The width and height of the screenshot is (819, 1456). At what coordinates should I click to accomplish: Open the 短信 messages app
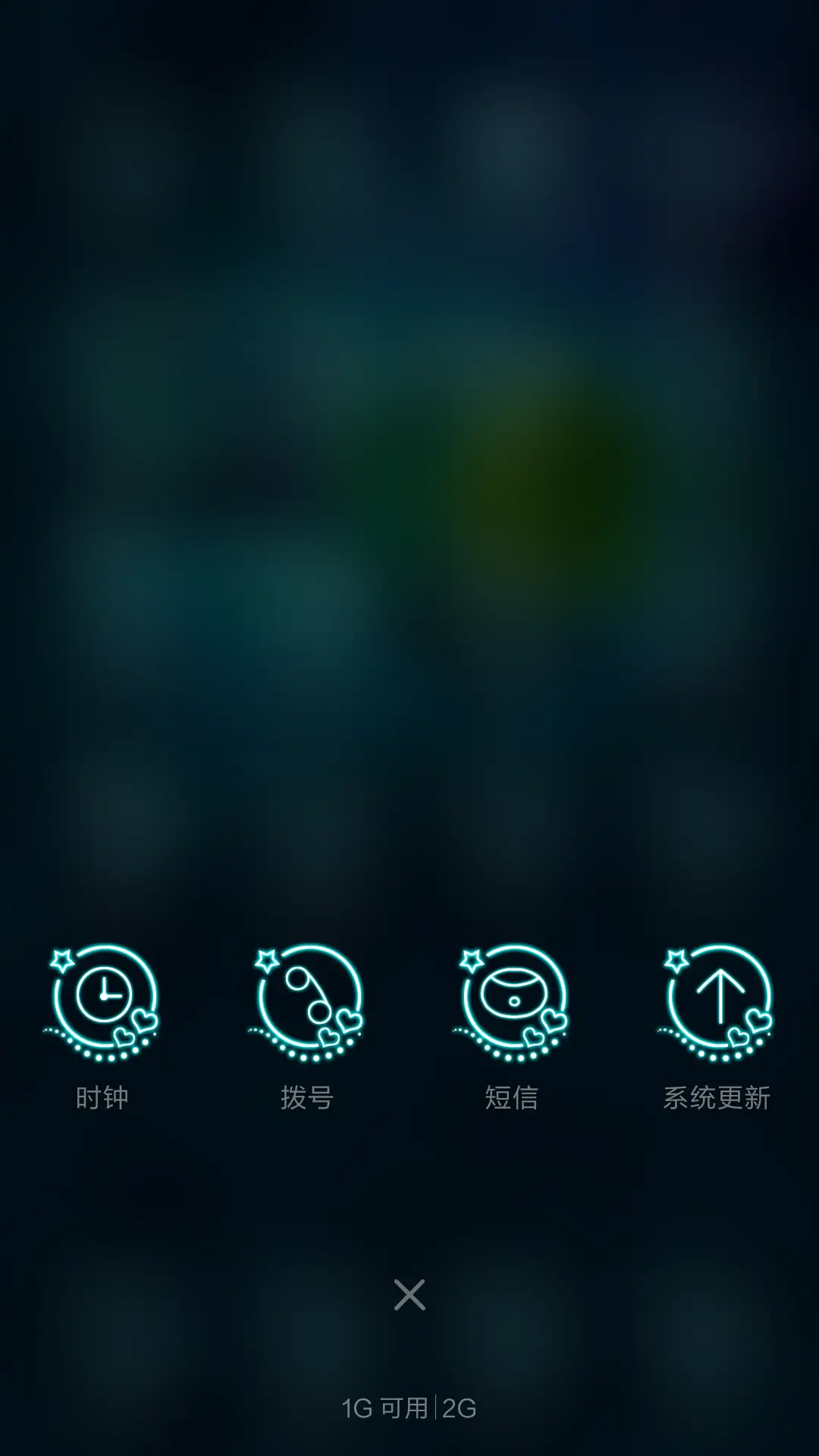click(x=512, y=1003)
